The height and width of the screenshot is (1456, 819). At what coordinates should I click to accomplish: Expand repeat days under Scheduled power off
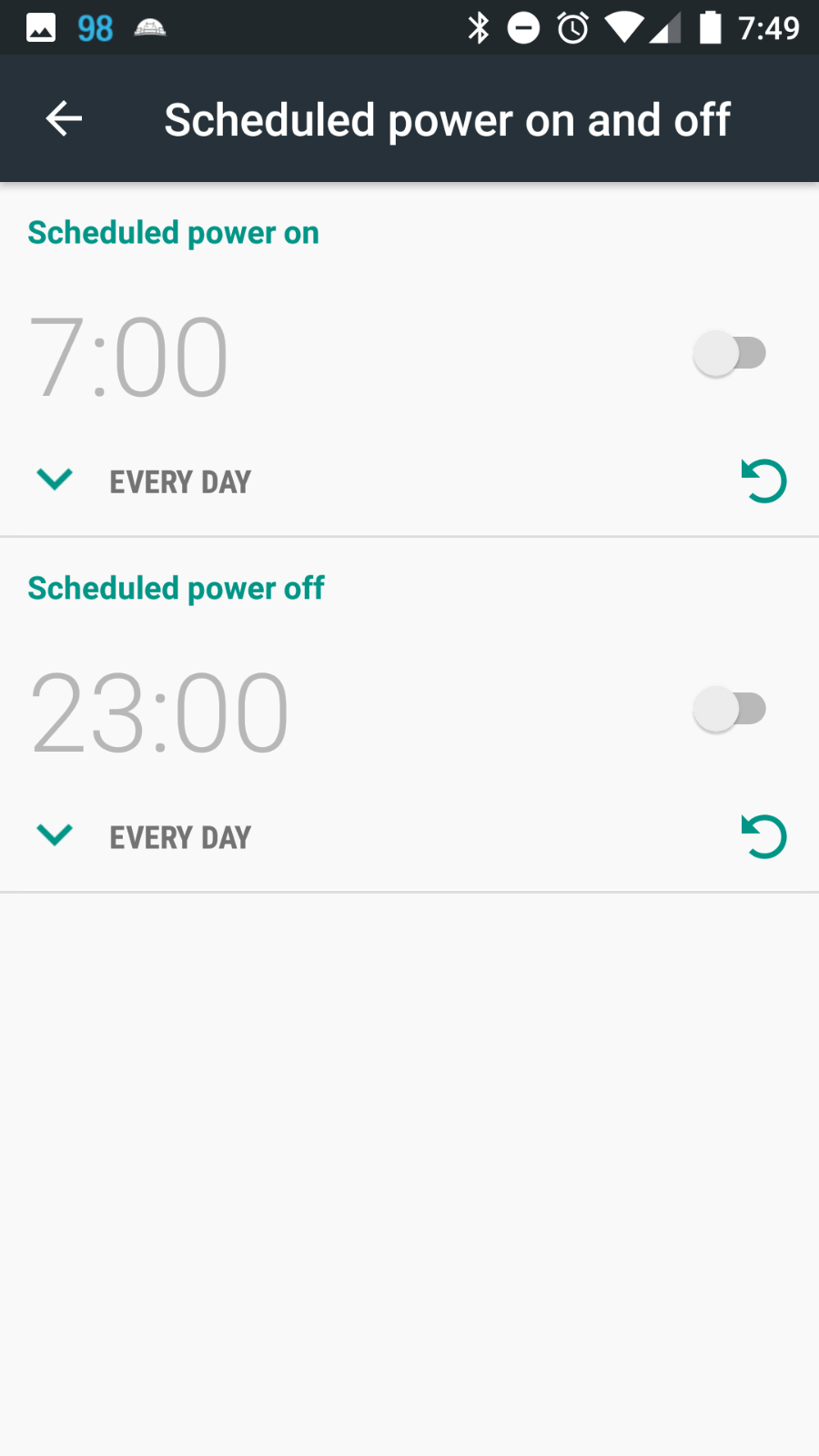[55, 834]
